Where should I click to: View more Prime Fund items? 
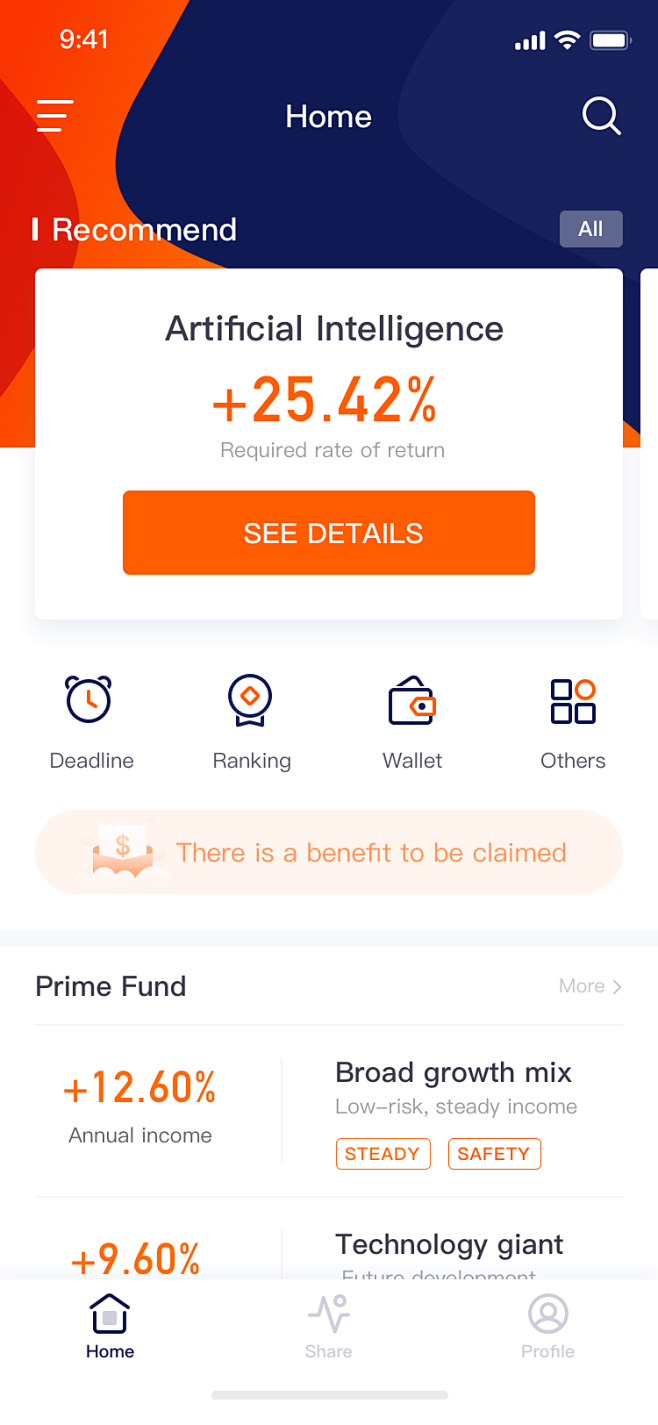590,986
